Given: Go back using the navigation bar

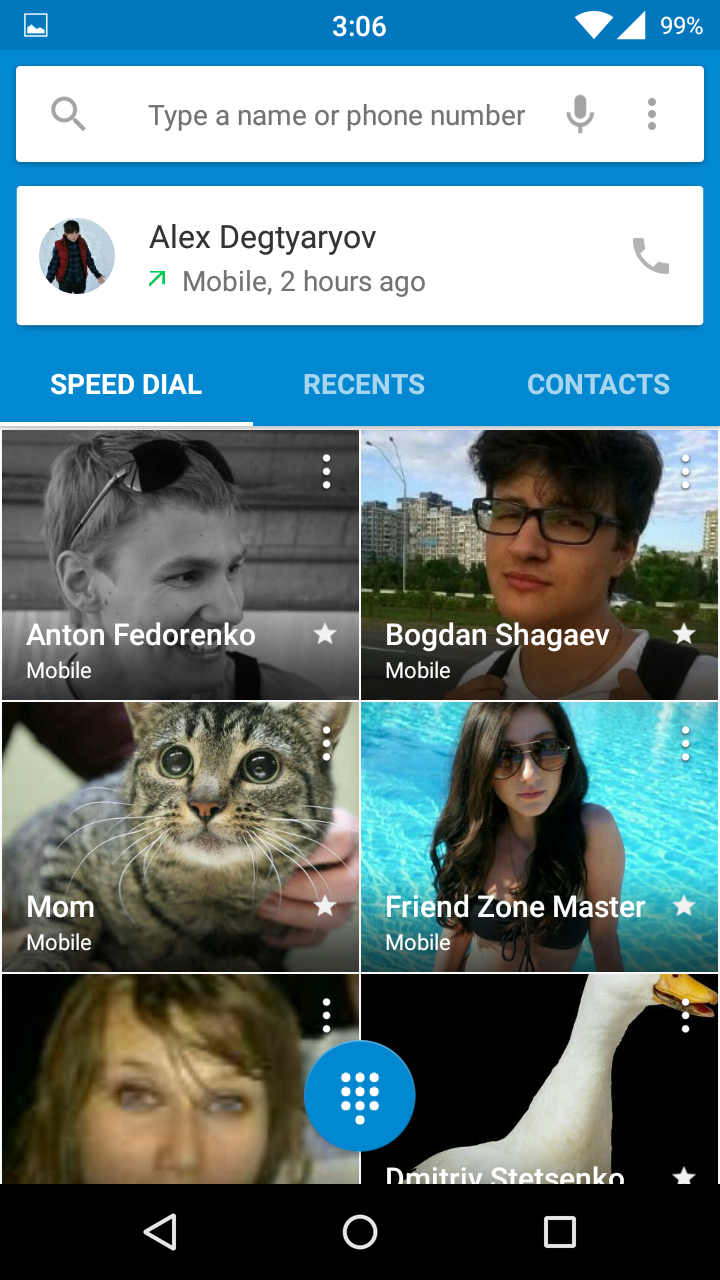Looking at the screenshot, I should 160,1232.
